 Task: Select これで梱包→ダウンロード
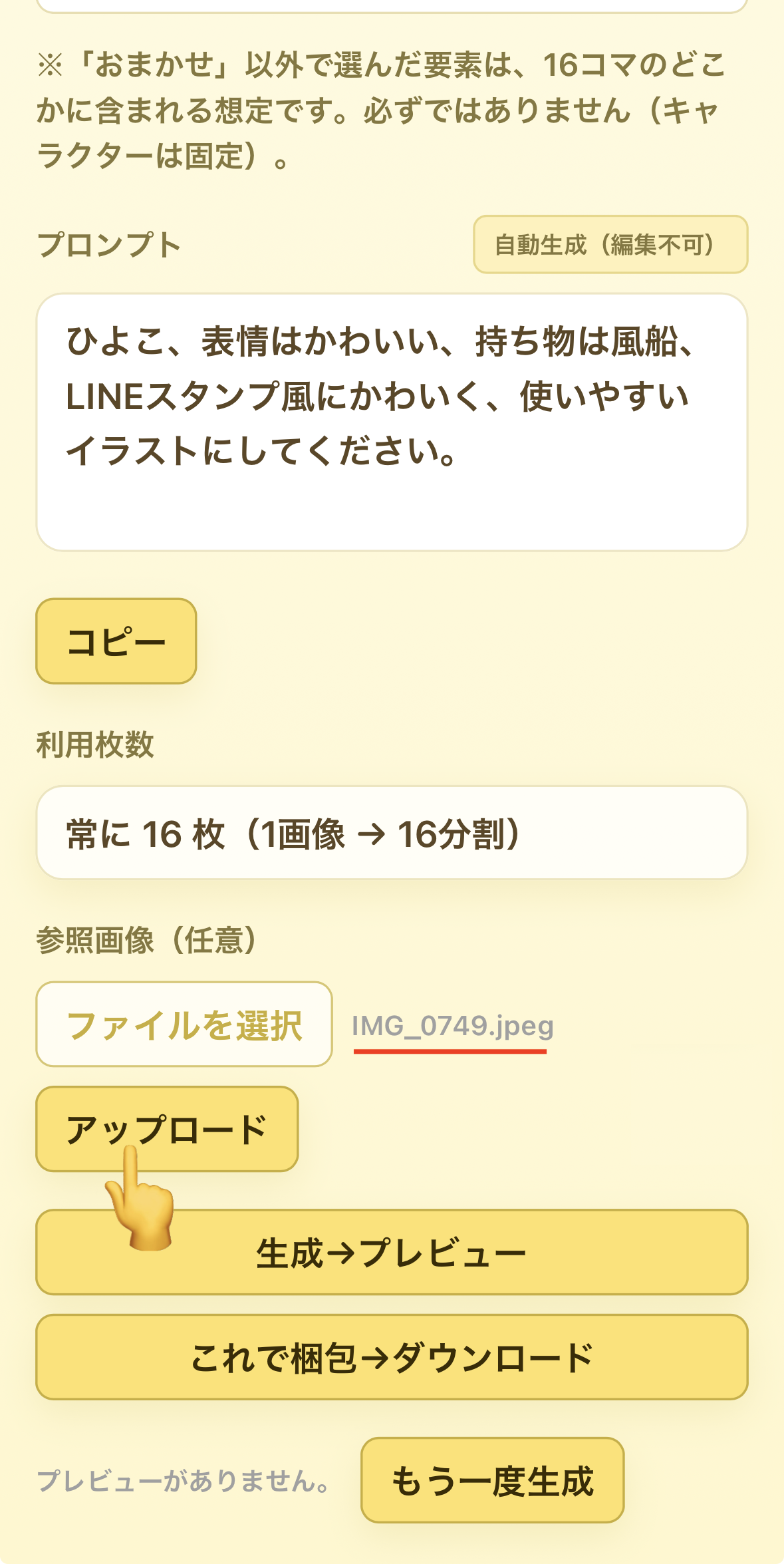coord(392,1357)
